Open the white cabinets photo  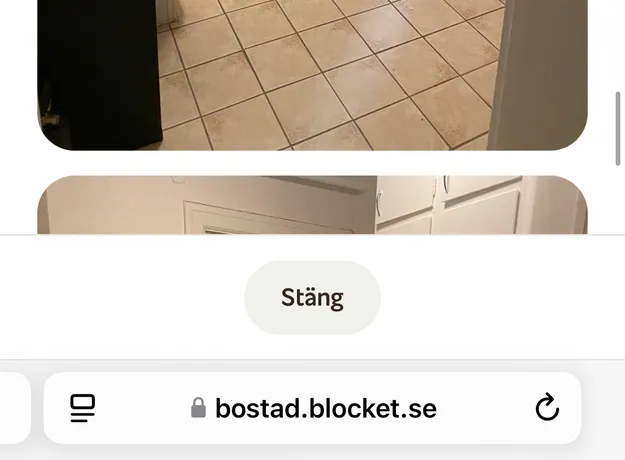[312, 206]
